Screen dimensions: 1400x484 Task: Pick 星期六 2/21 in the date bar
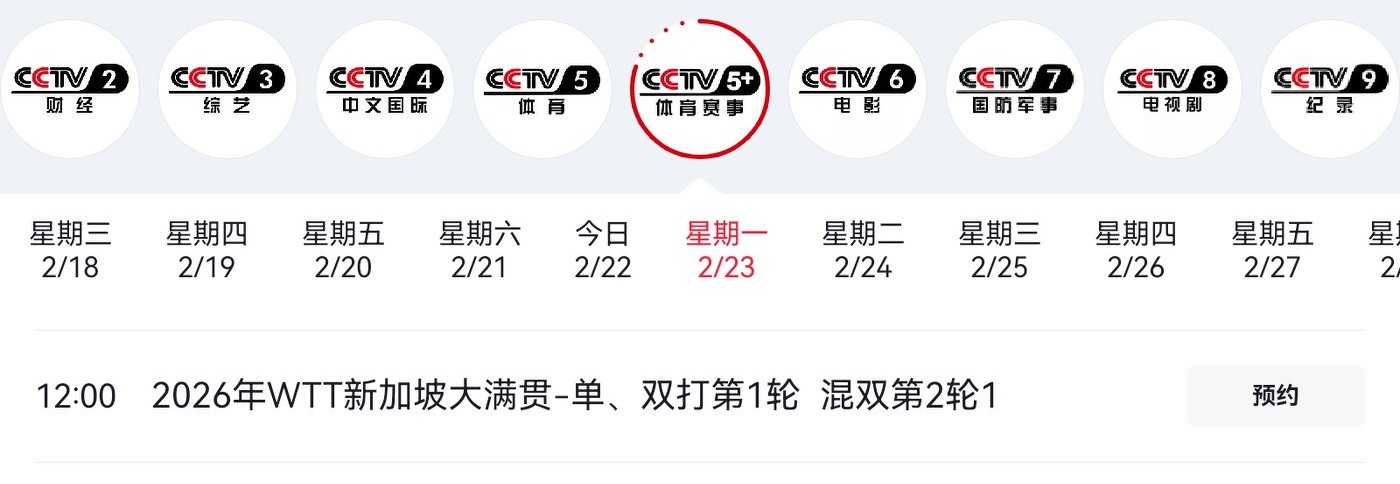[479, 250]
